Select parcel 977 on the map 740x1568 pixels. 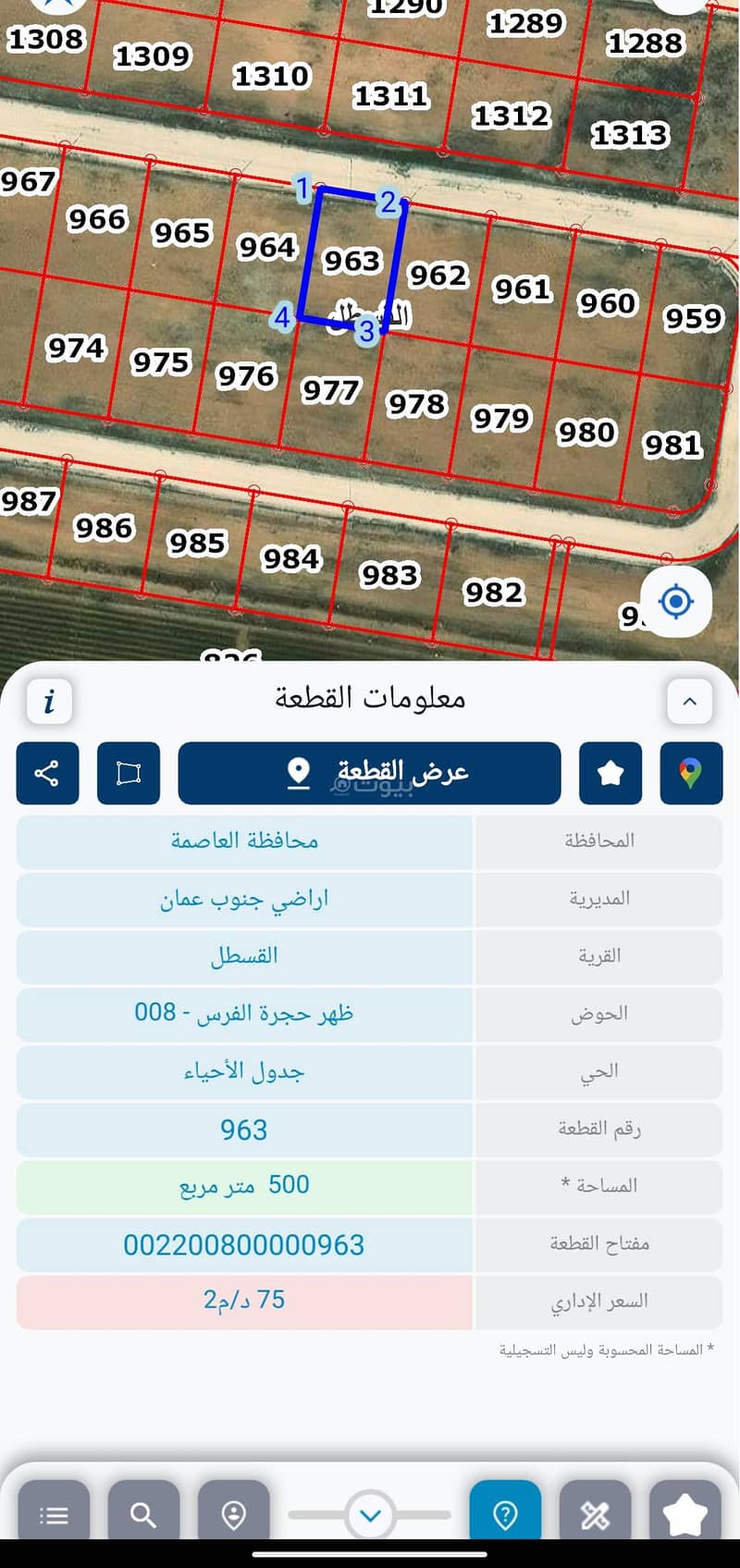330,391
